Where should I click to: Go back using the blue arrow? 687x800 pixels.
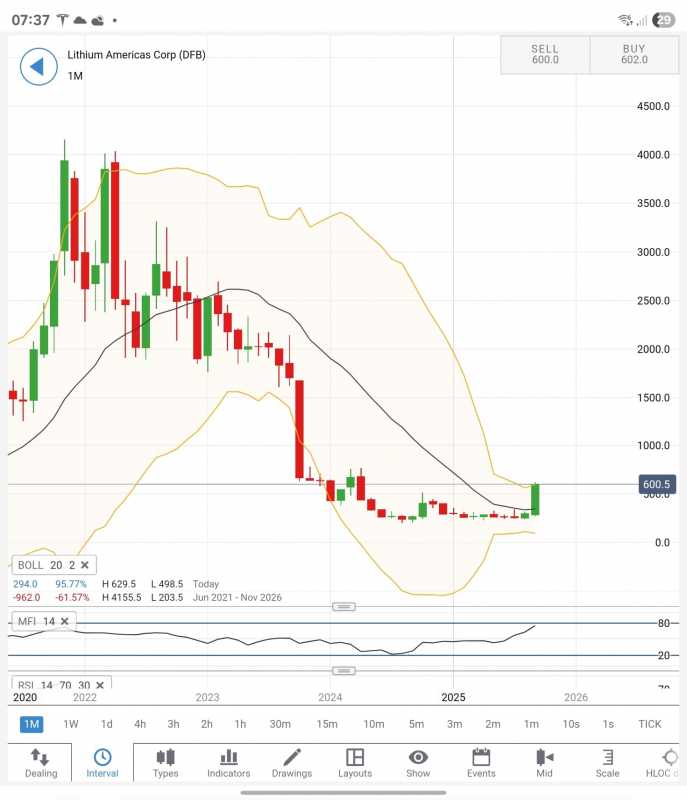(x=37, y=67)
